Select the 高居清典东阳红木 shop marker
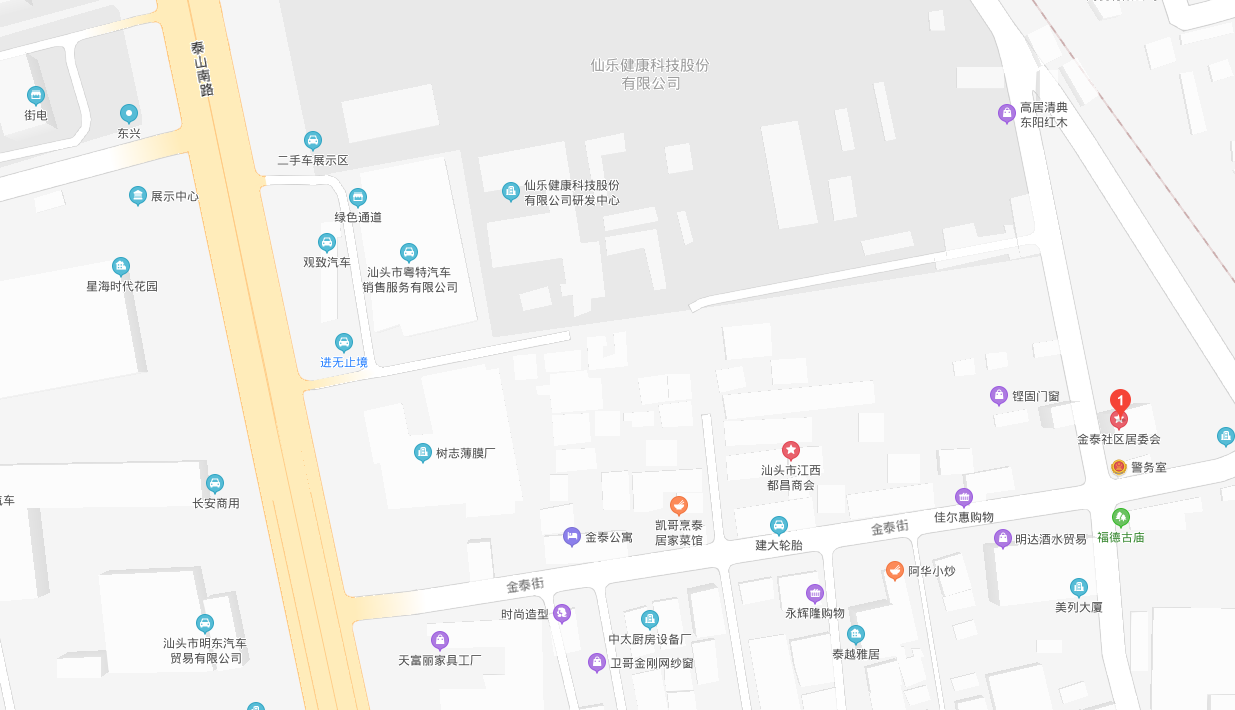 coord(1007,114)
